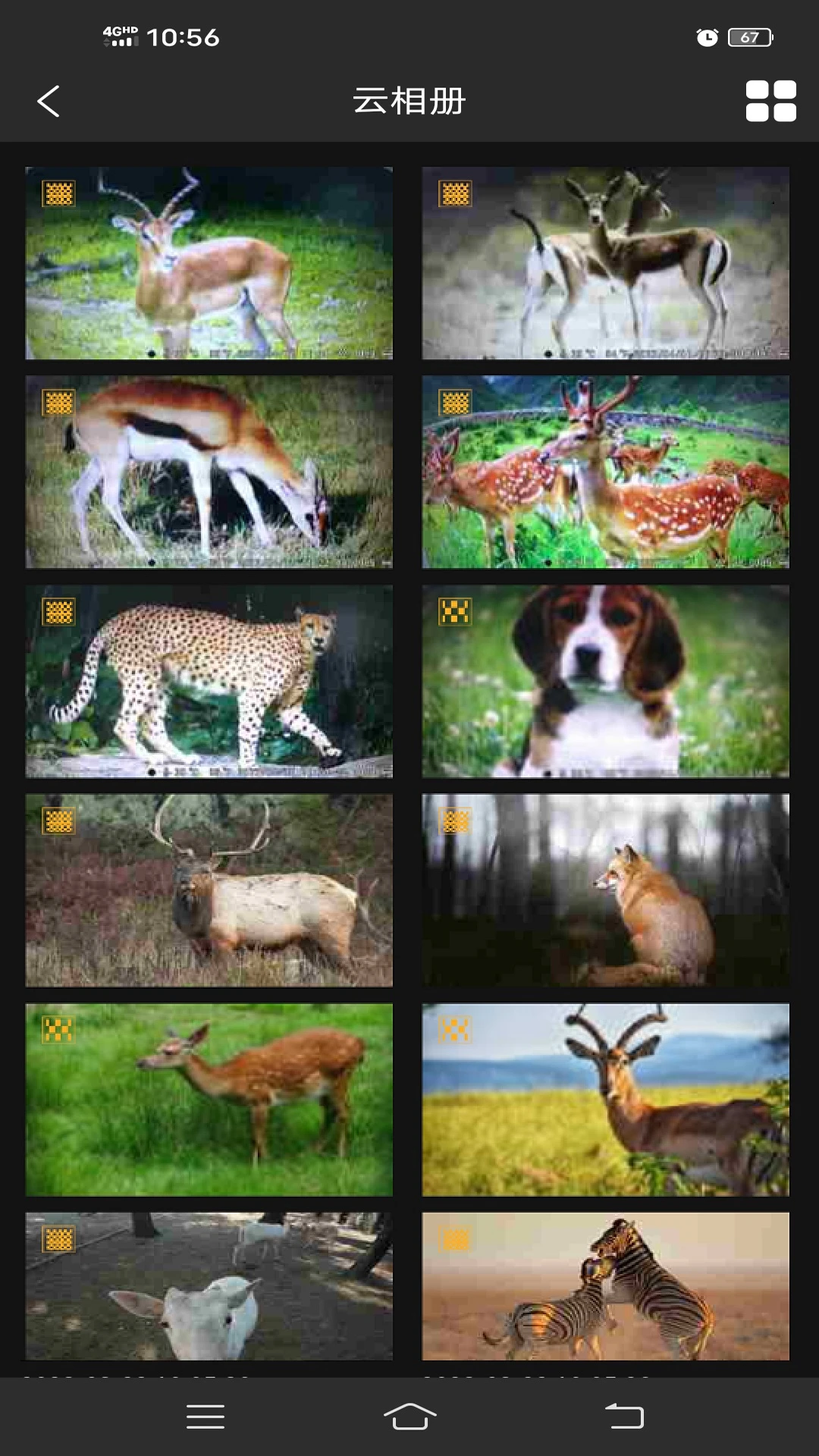View the cheetah photo
This screenshot has height=1456, width=819.
[209, 681]
